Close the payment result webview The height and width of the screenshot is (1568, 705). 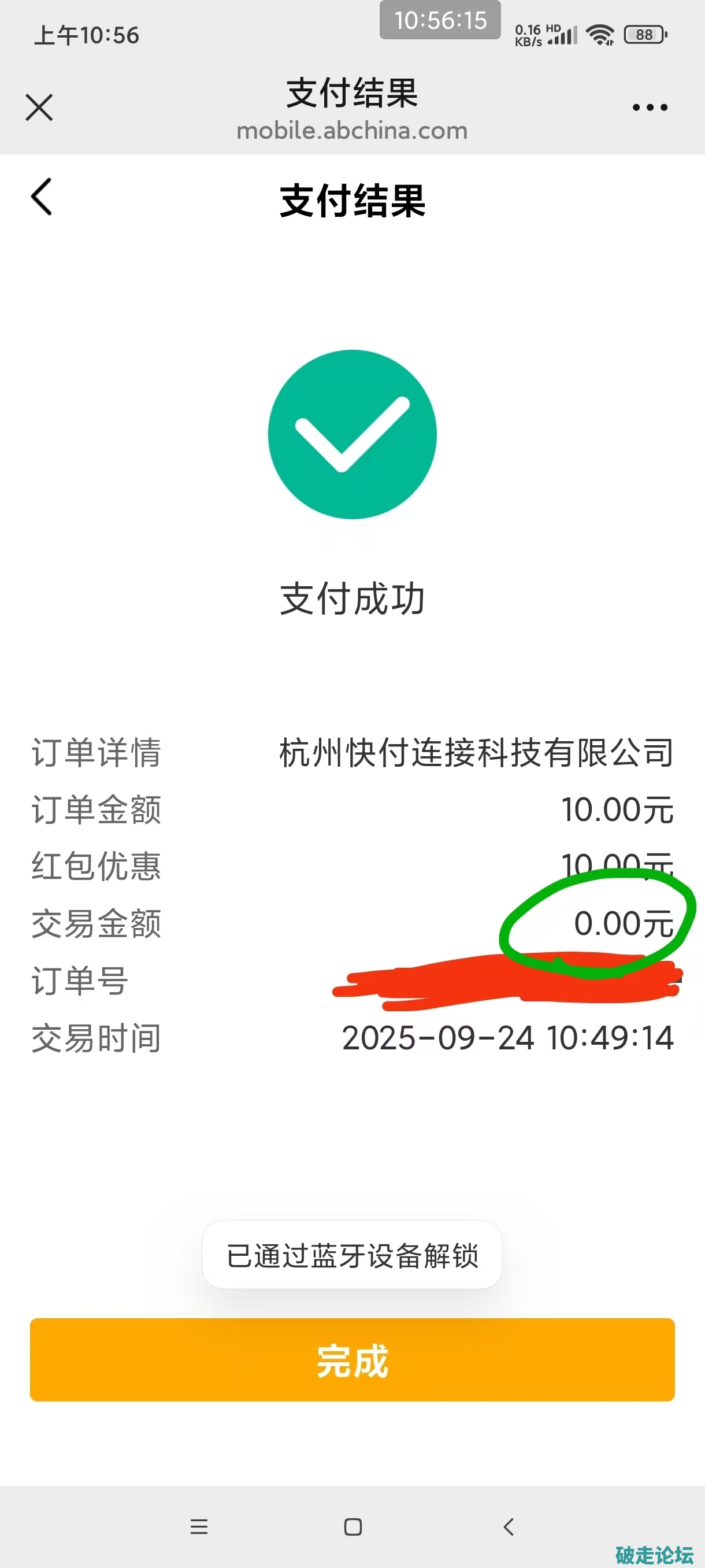coord(39,108)
